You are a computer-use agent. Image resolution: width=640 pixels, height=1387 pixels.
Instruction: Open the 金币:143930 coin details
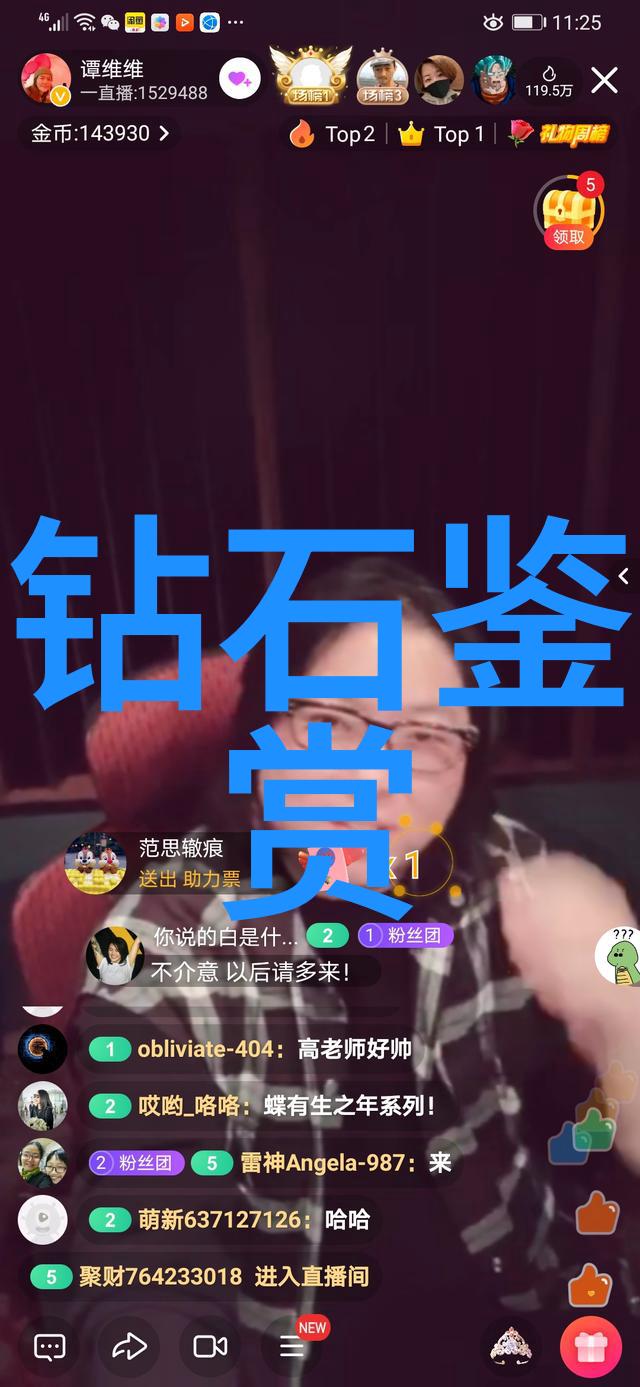tap(100, 133)
